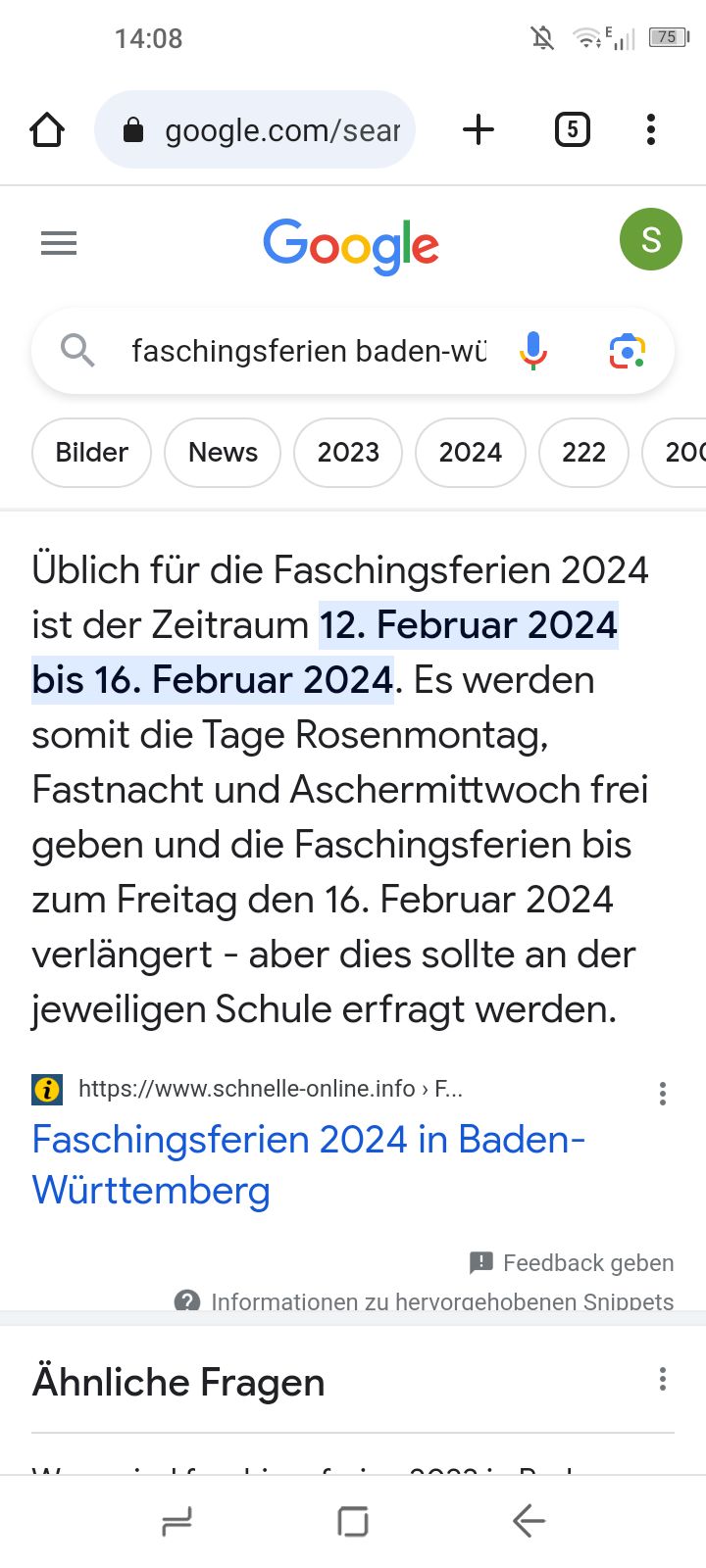
Task: Open options for Ähnliche Fragen
Action: coord(663,1380)
